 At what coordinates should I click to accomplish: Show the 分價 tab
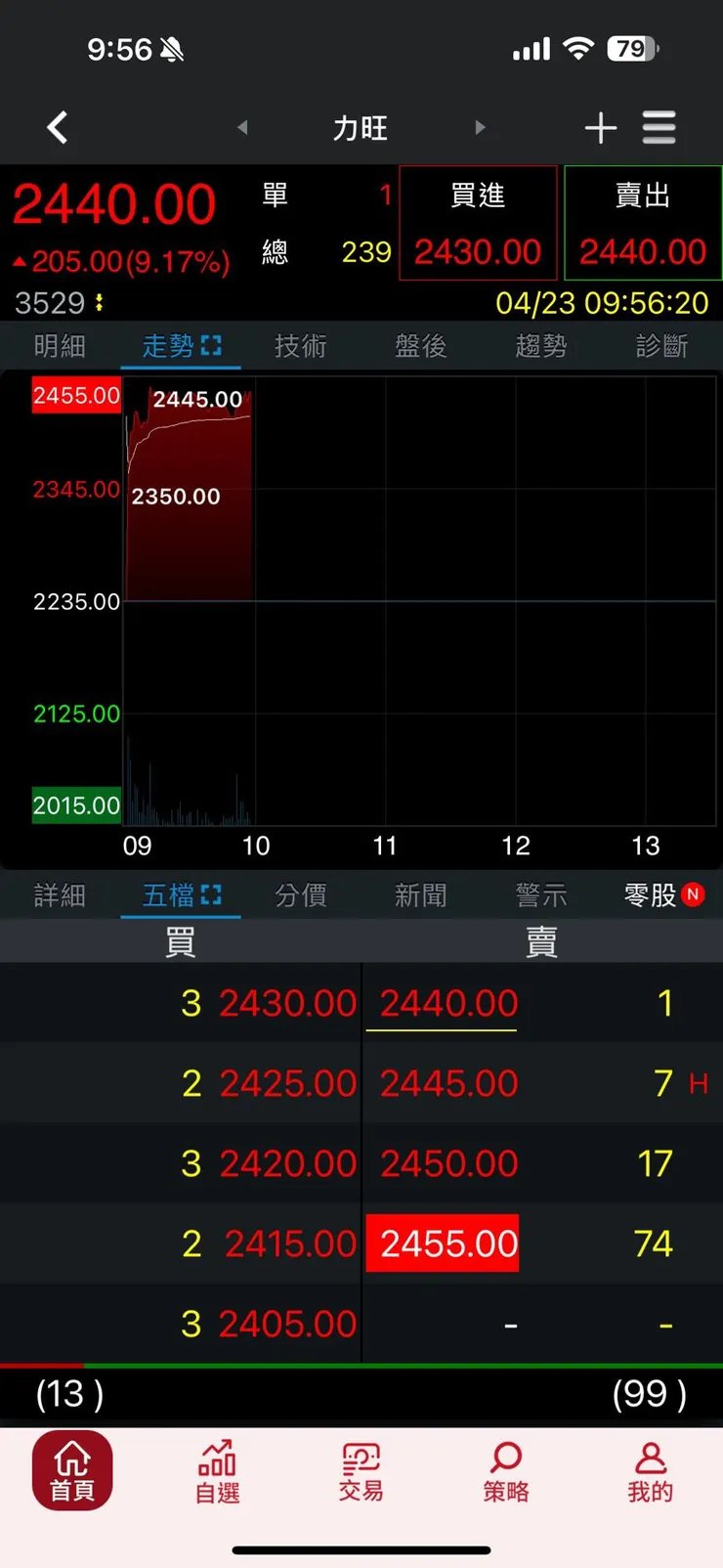click(300, 895)
